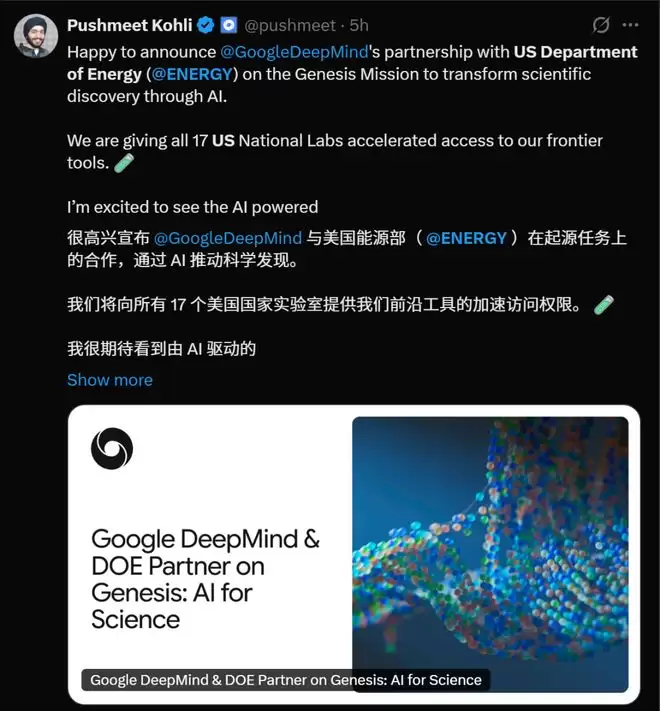
Task: Open the @ENERGY mention in the English text
Action: tap(192, 74)
